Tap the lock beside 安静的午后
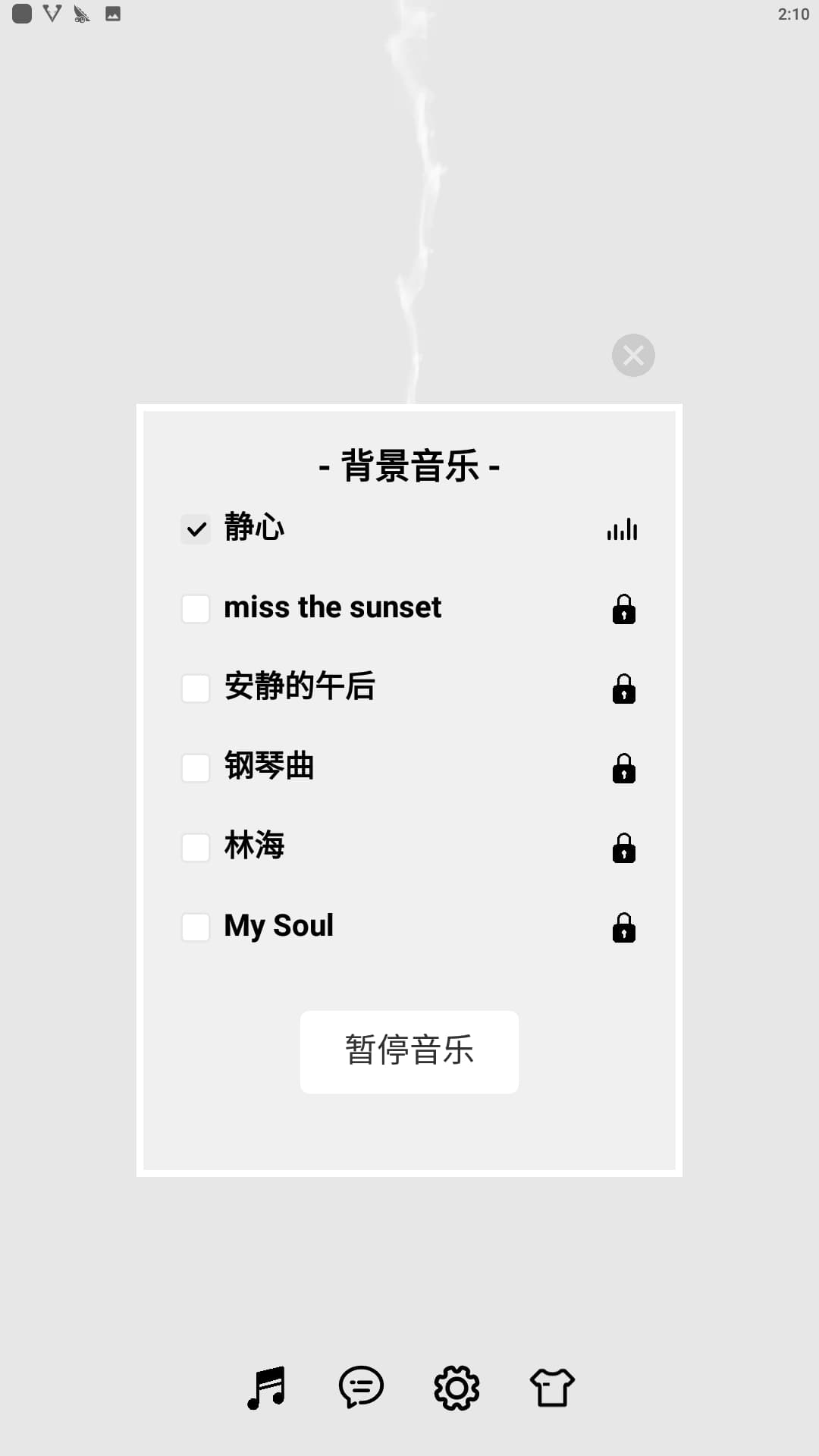The width and height of the screenshot is (819, 1456). 623,689
